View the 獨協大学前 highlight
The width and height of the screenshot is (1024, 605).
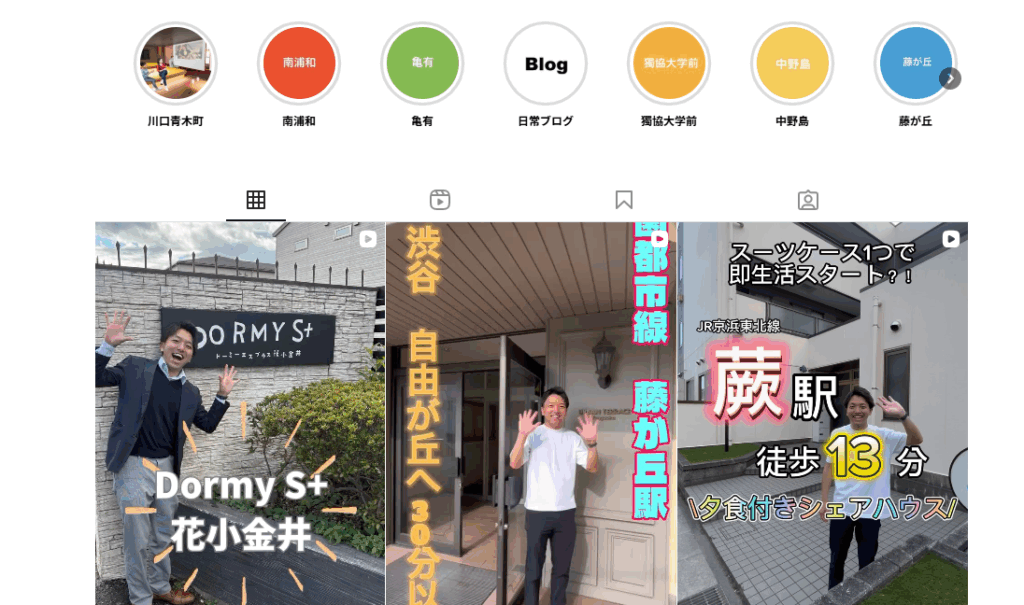[x=669, y=64]
